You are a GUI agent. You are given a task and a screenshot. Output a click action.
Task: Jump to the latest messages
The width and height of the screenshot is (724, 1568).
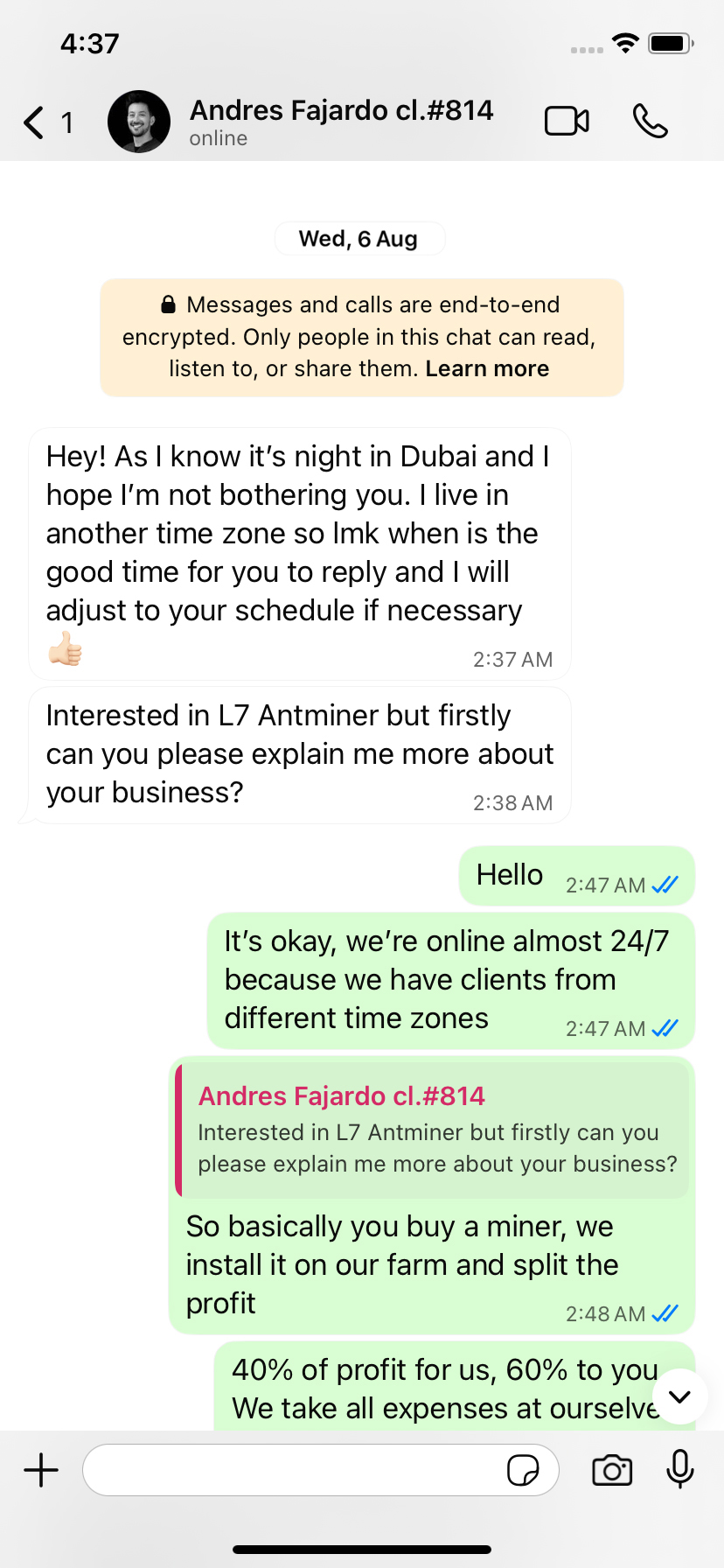pos(679,1397)
